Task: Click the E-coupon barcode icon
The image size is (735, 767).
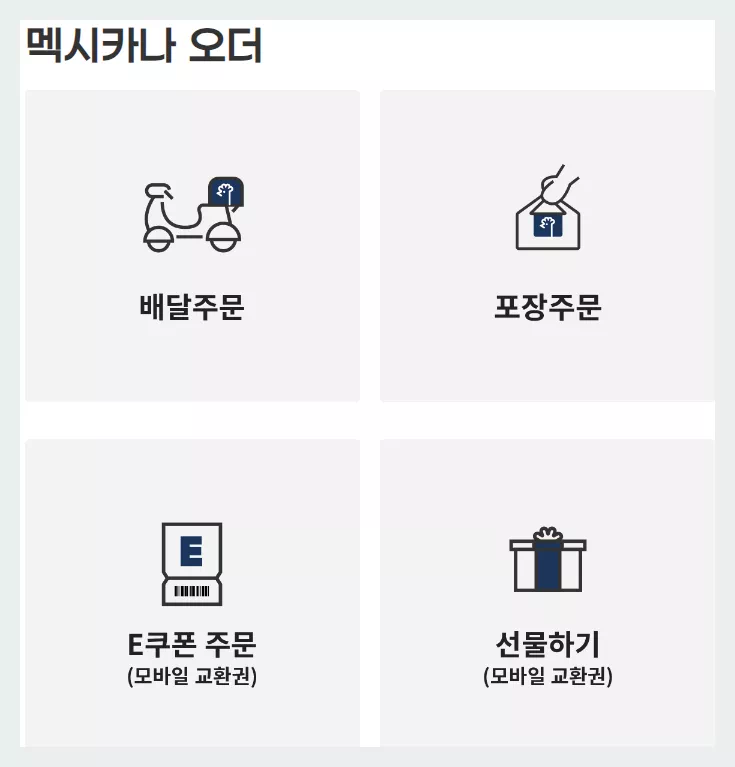Action: (x=192, y=560)
